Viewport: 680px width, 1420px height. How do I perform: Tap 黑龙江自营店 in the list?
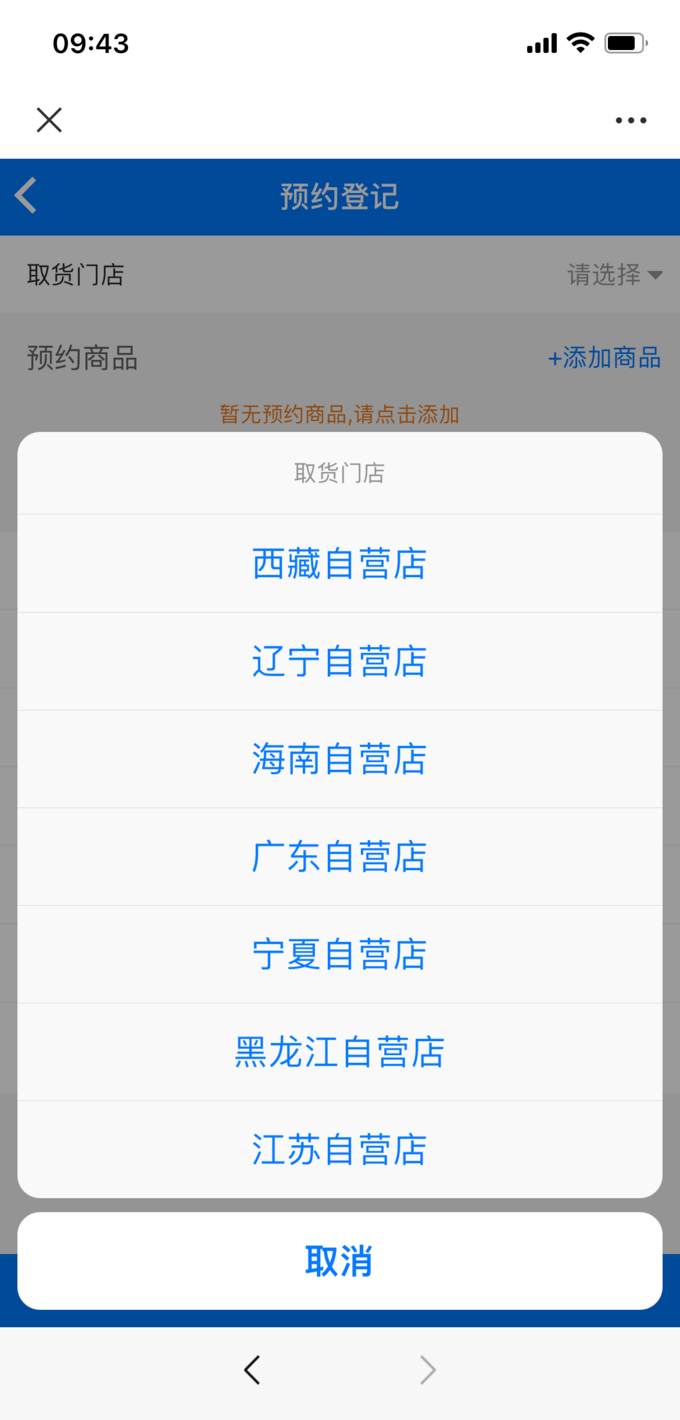pyautogui.click(x=339, y=1052)
